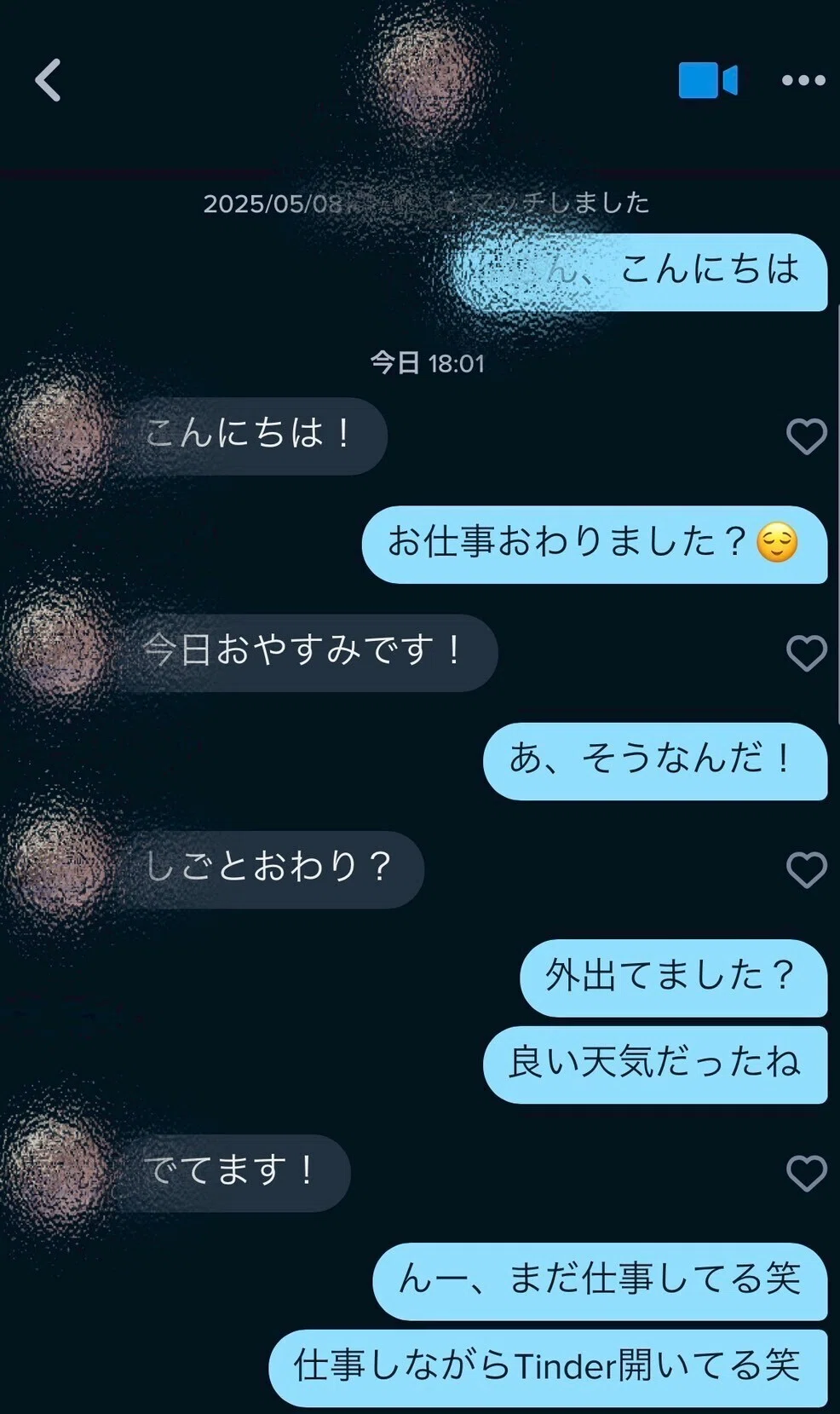840x1414 pixels.
Task: Go back to the matches list
Action: coord(49,80)
